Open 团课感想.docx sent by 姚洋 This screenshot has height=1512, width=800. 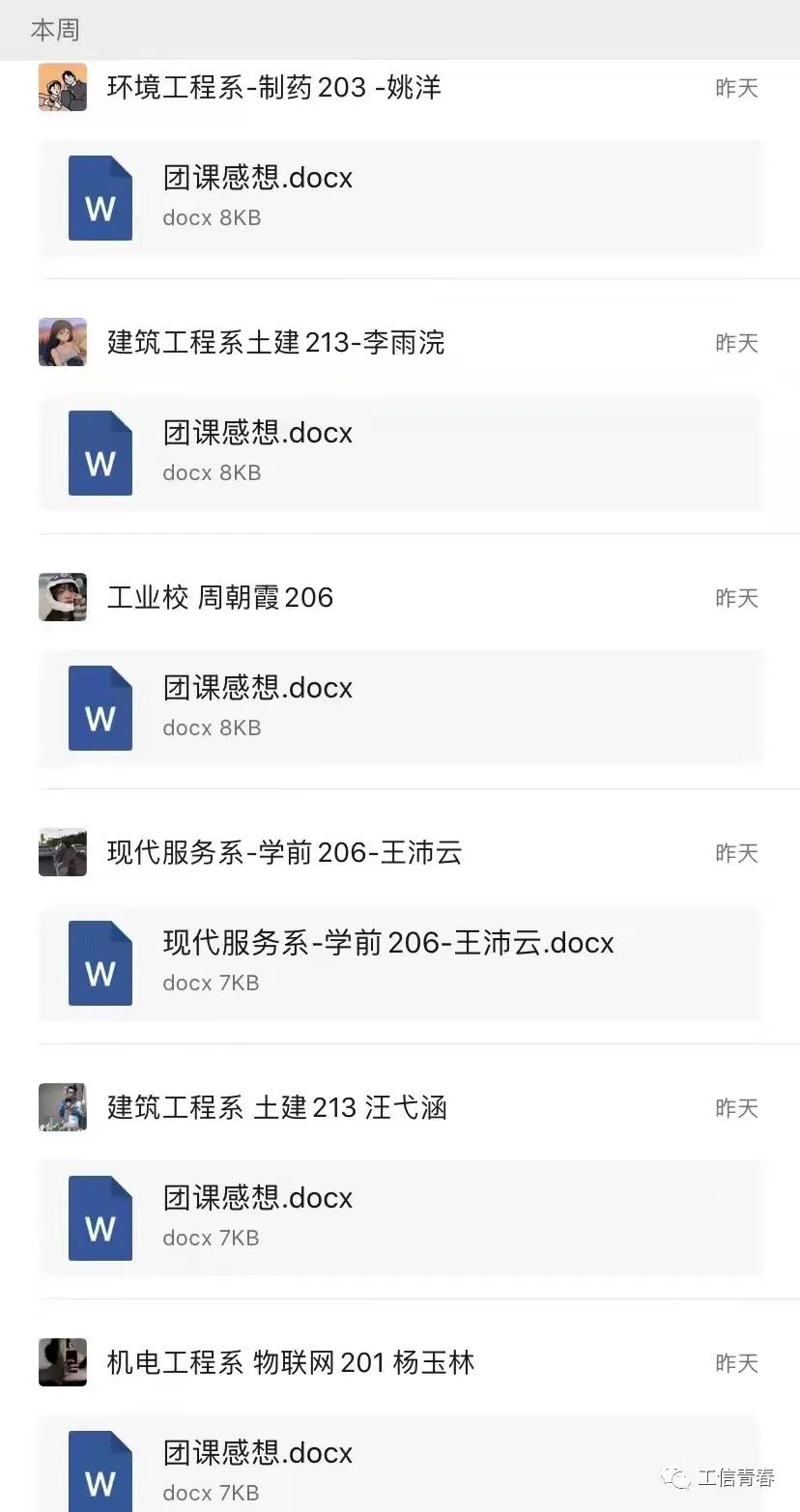point(400,197)
